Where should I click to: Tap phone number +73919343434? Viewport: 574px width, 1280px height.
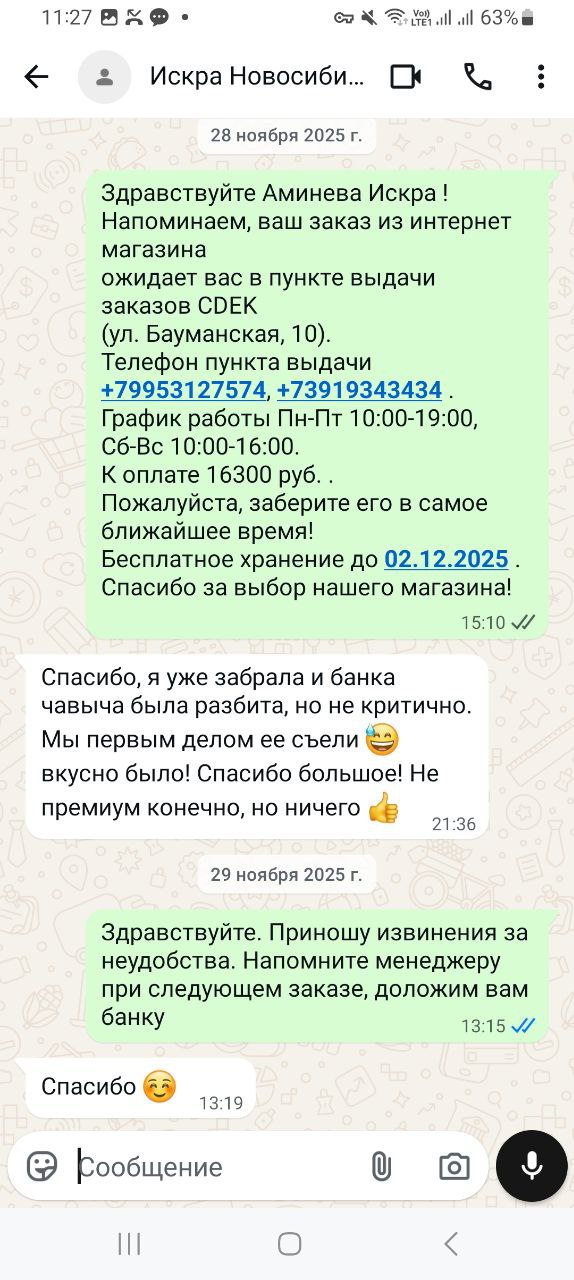click(359, 390)
